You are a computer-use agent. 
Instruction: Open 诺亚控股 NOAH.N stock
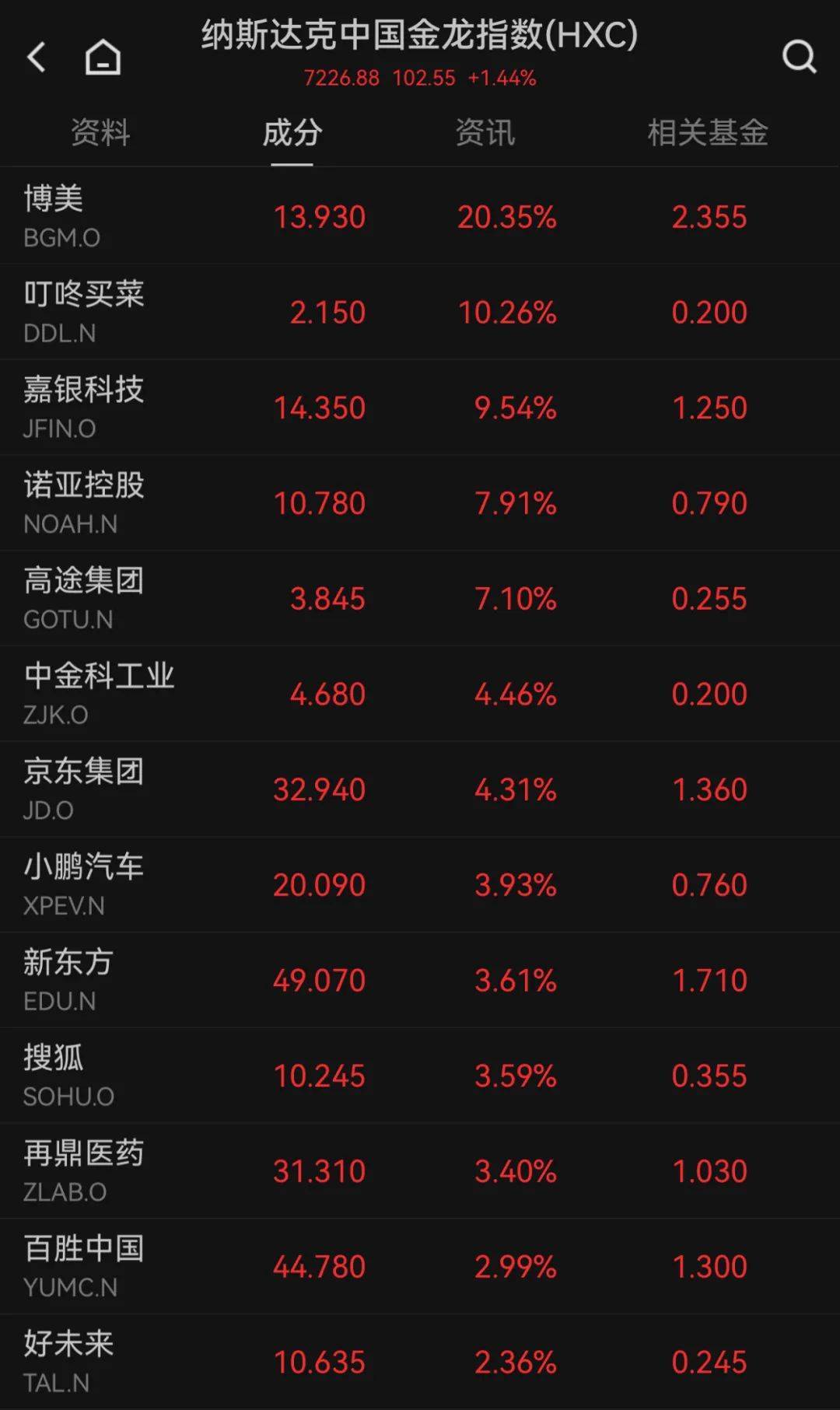click(x=420, y=503)
